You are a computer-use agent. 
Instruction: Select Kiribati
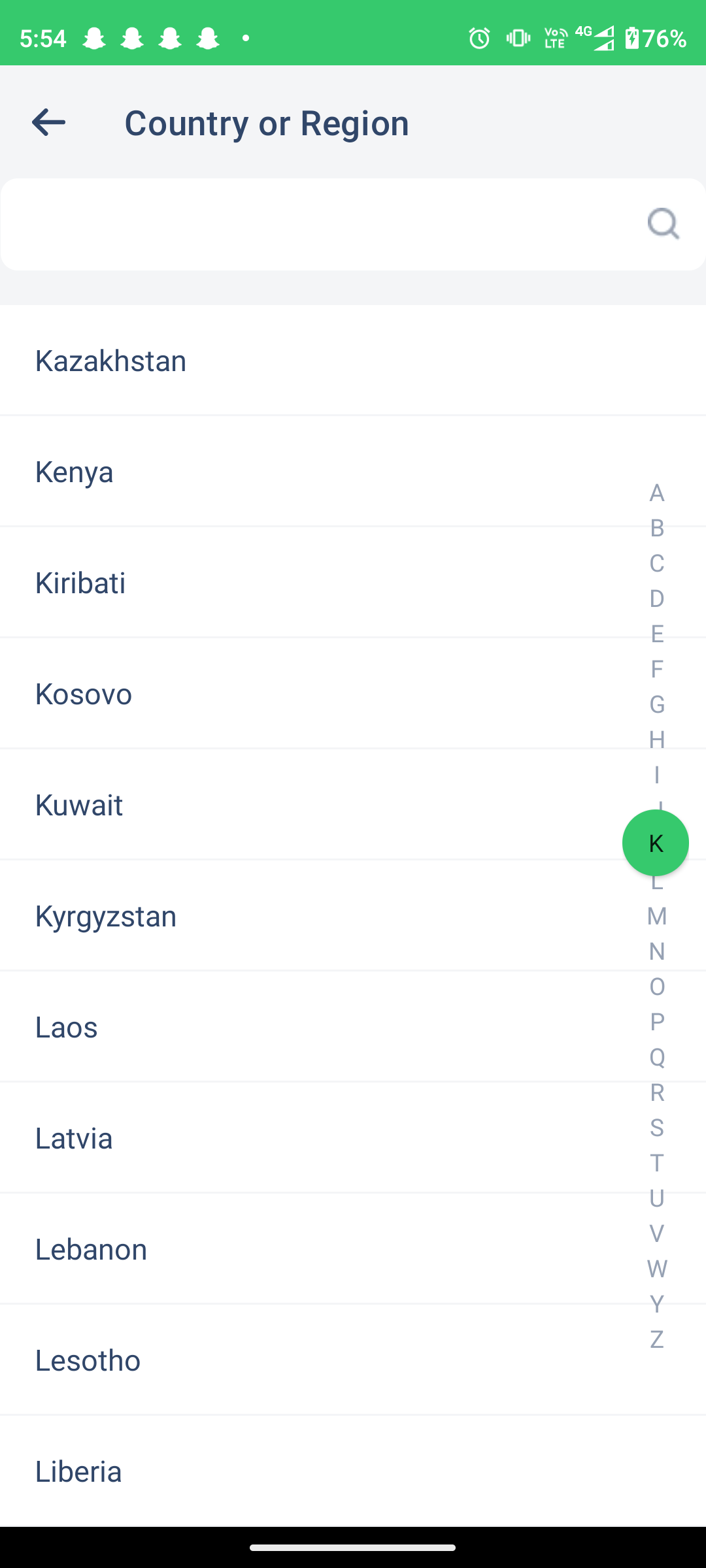pos(80,583)
